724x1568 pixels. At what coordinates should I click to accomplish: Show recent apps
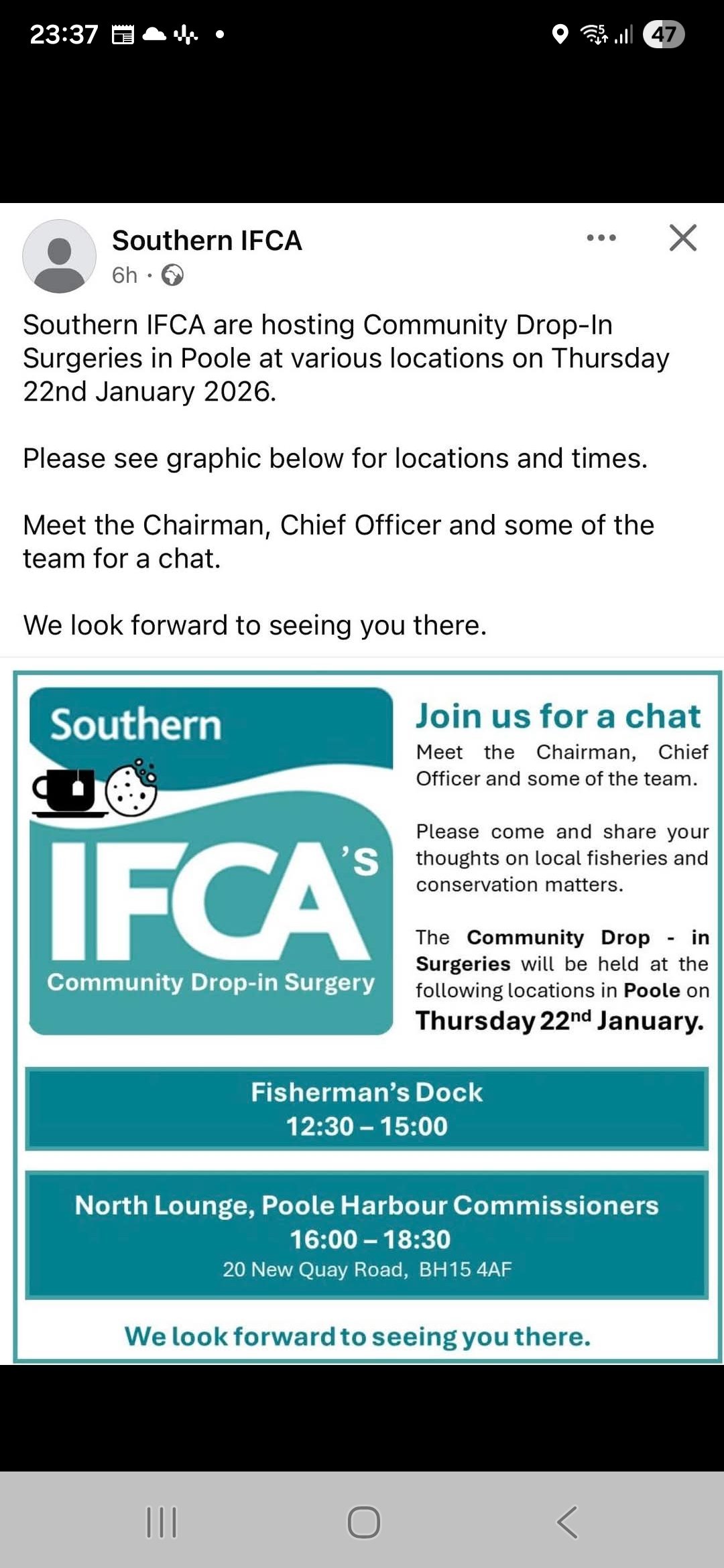click(161, 1522)
